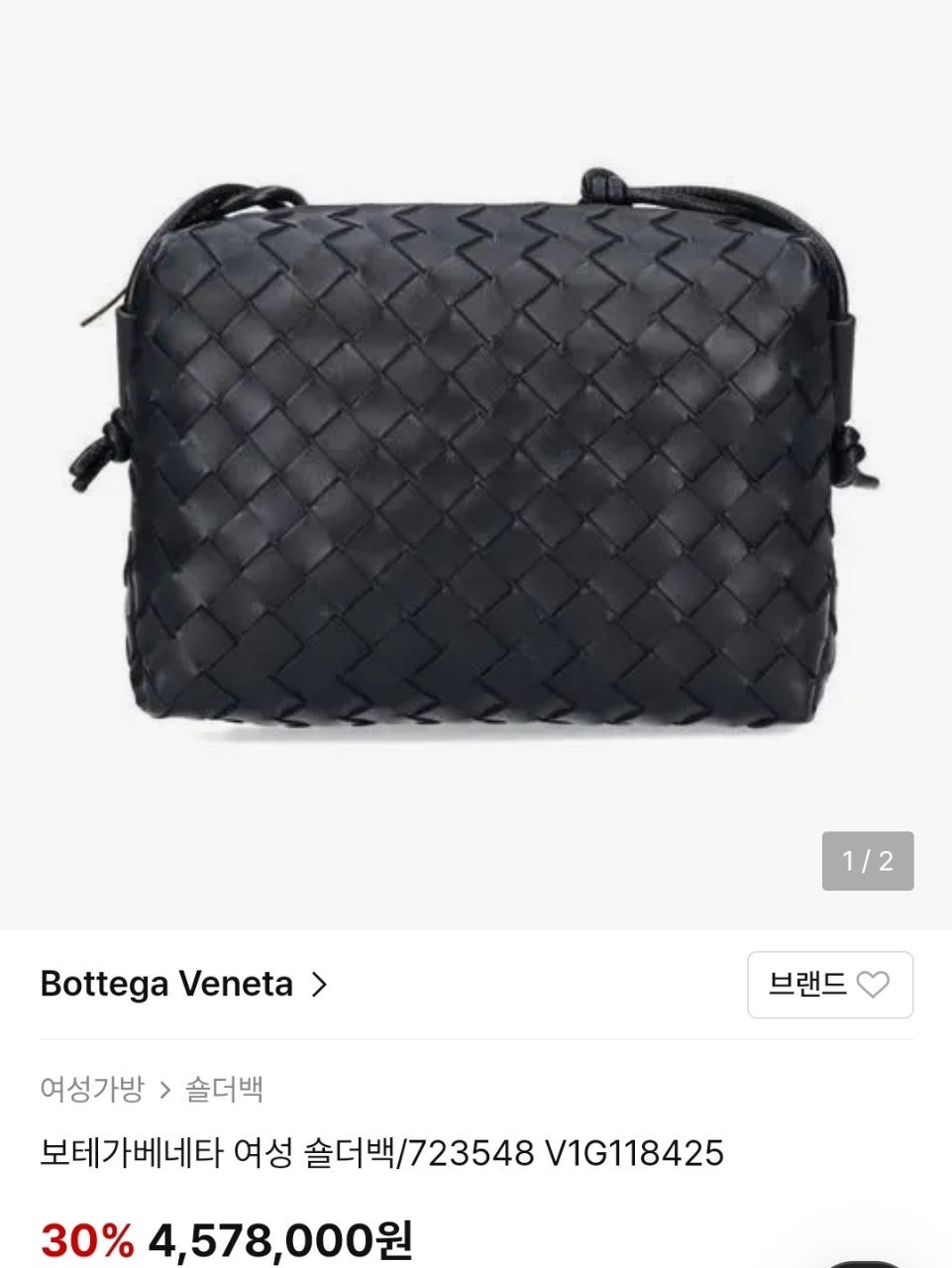Open the 여성가방 category breadcrumb
This screenshot has width=952, height=1268.
[91, 1090]
